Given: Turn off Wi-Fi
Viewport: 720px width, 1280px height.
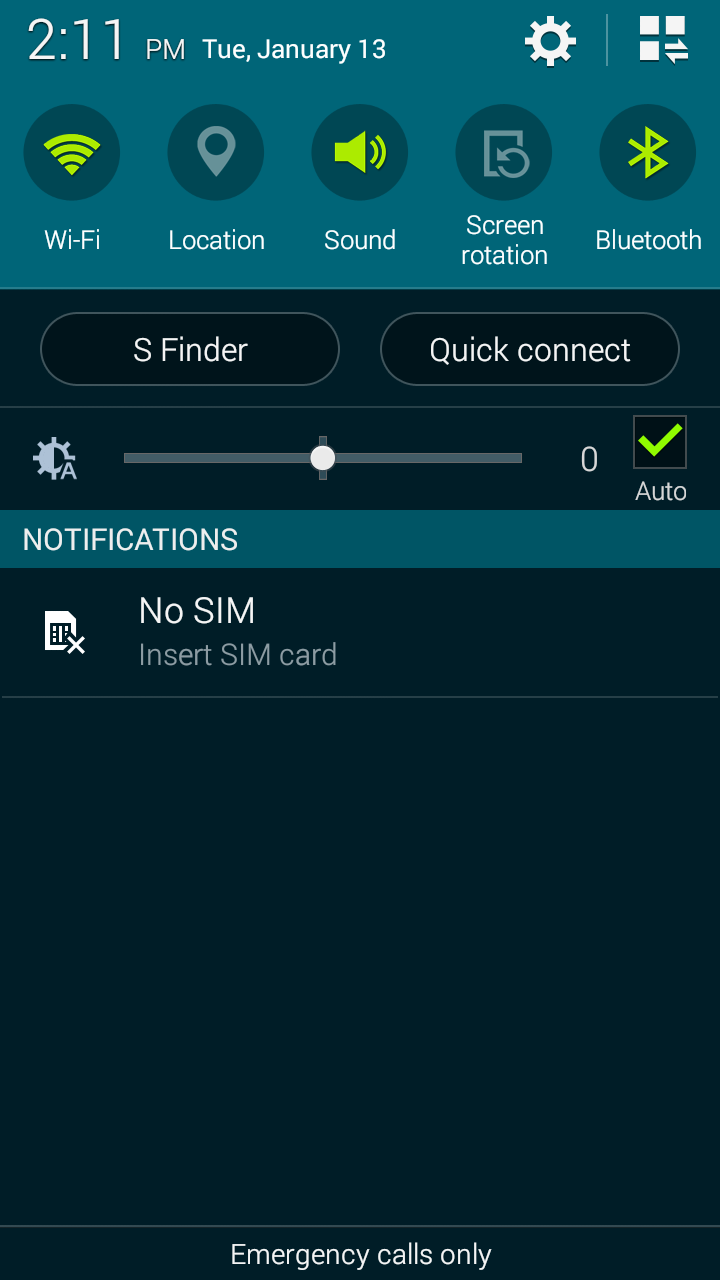Looking at the screenshot, I should (72, 153).
